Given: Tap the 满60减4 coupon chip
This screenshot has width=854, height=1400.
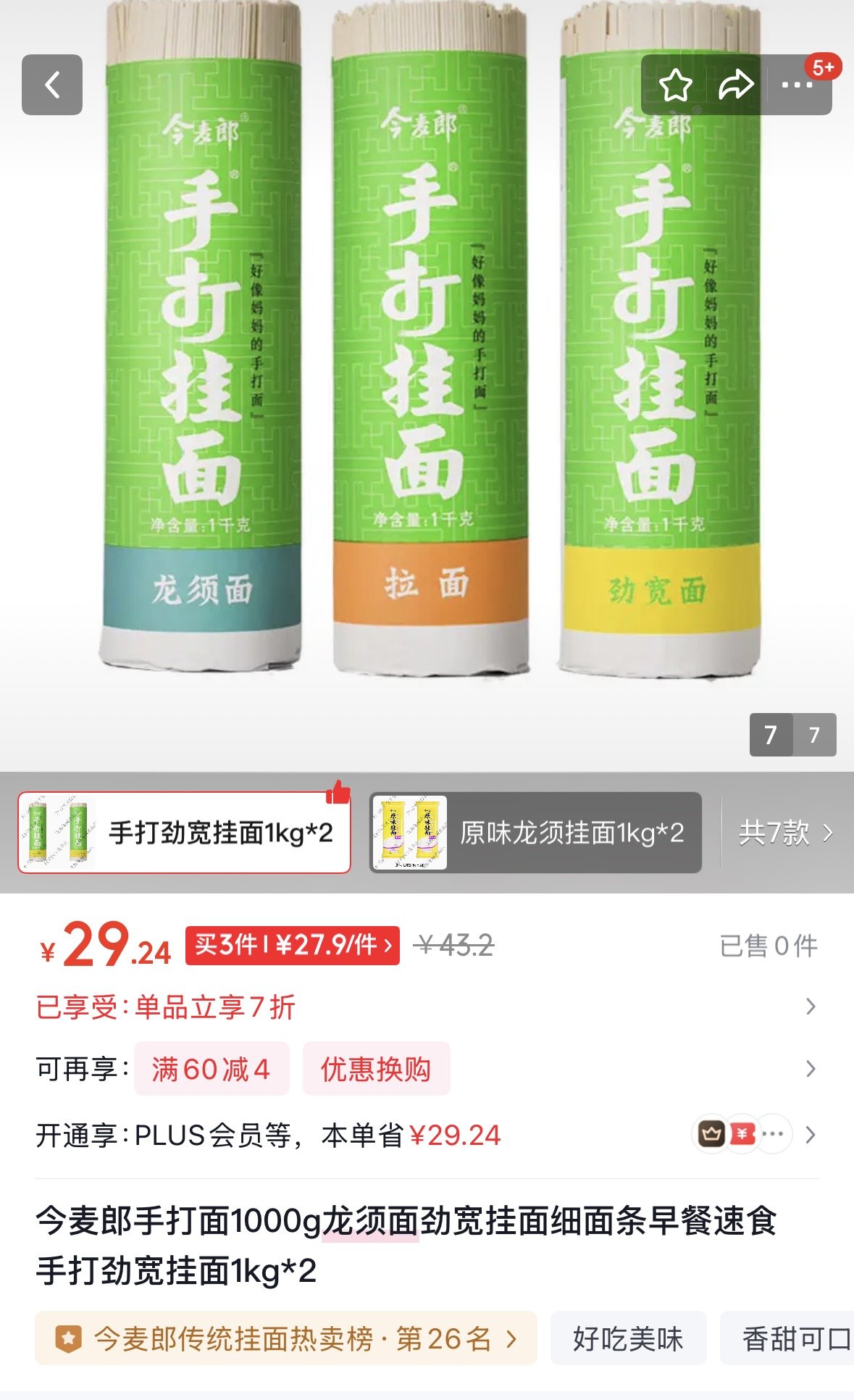Looking at the screenshot, I should tap(211, 1069).
